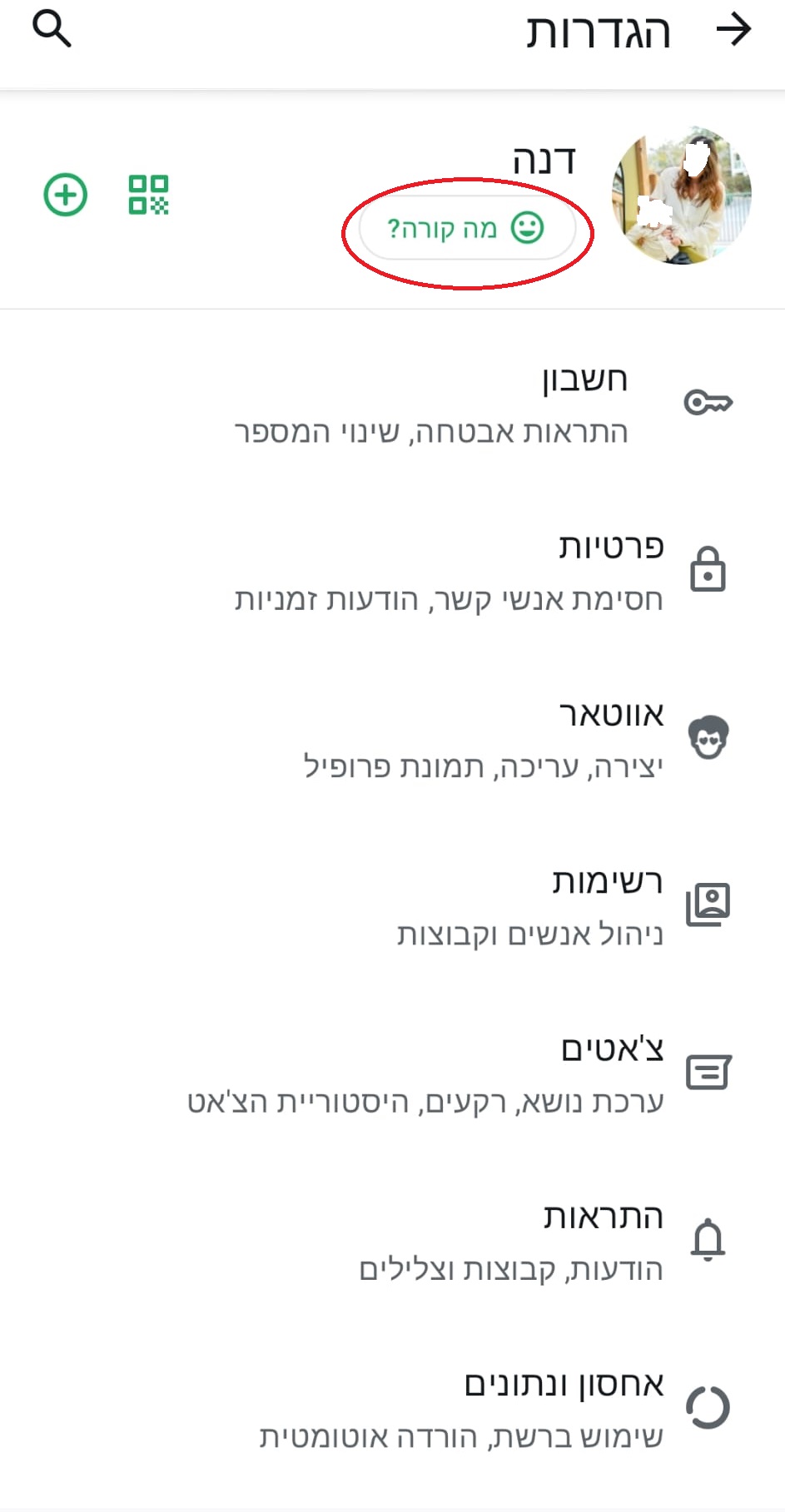The height and width of the screenshot is (1512, 785).
Task: Go back from the הגדרות screen
Action: pos(733,31)
